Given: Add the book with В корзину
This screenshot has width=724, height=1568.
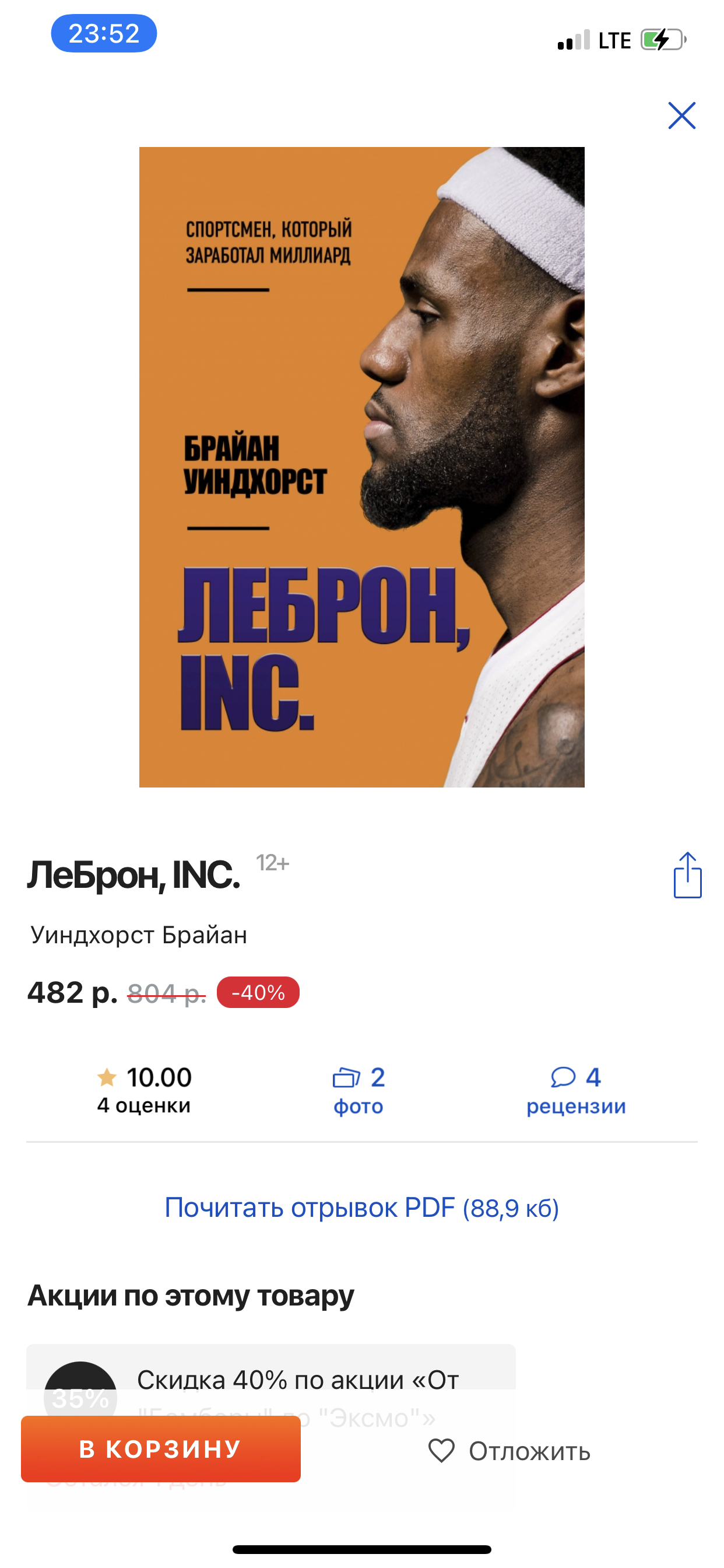Looking at the screenshot, I should [161, 1448].
